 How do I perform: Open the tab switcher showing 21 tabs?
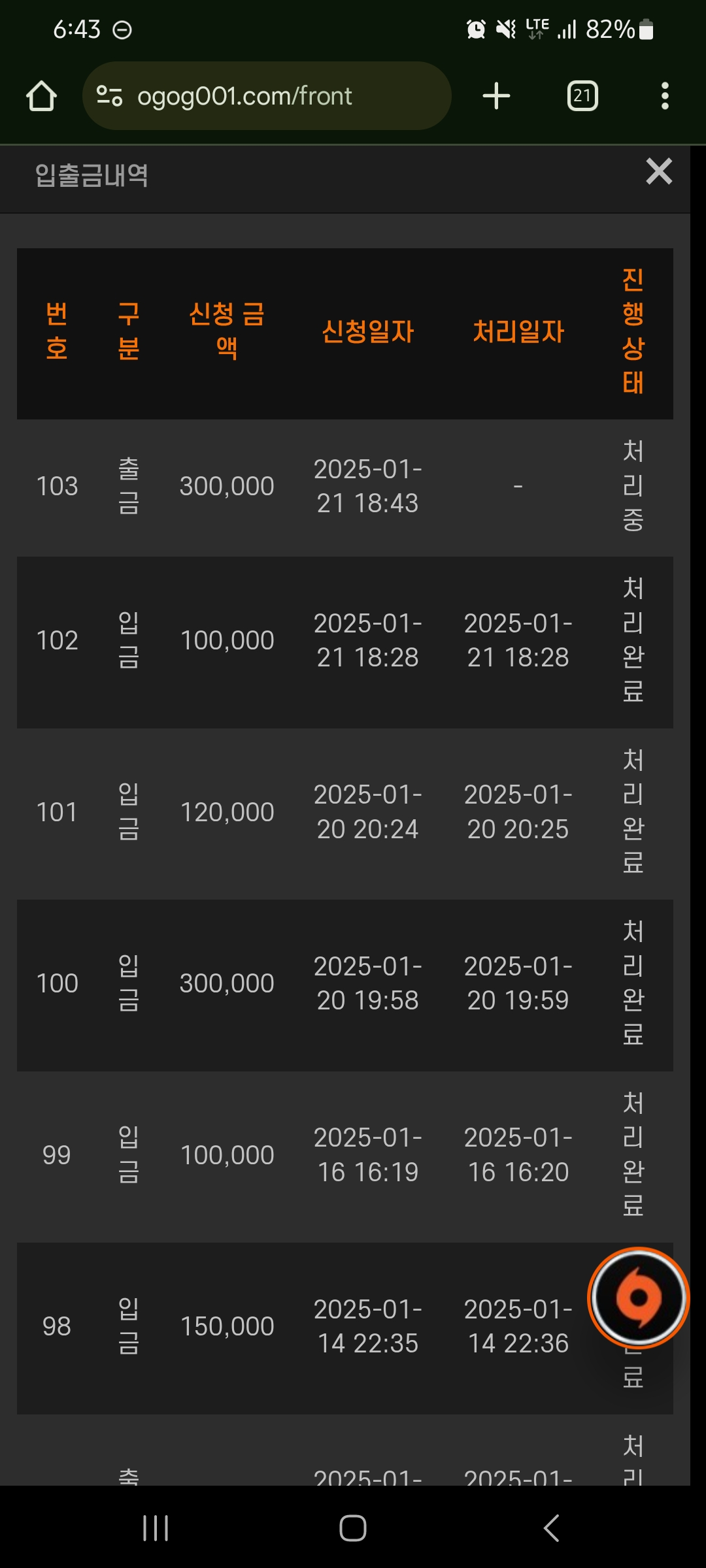point(582,96)
